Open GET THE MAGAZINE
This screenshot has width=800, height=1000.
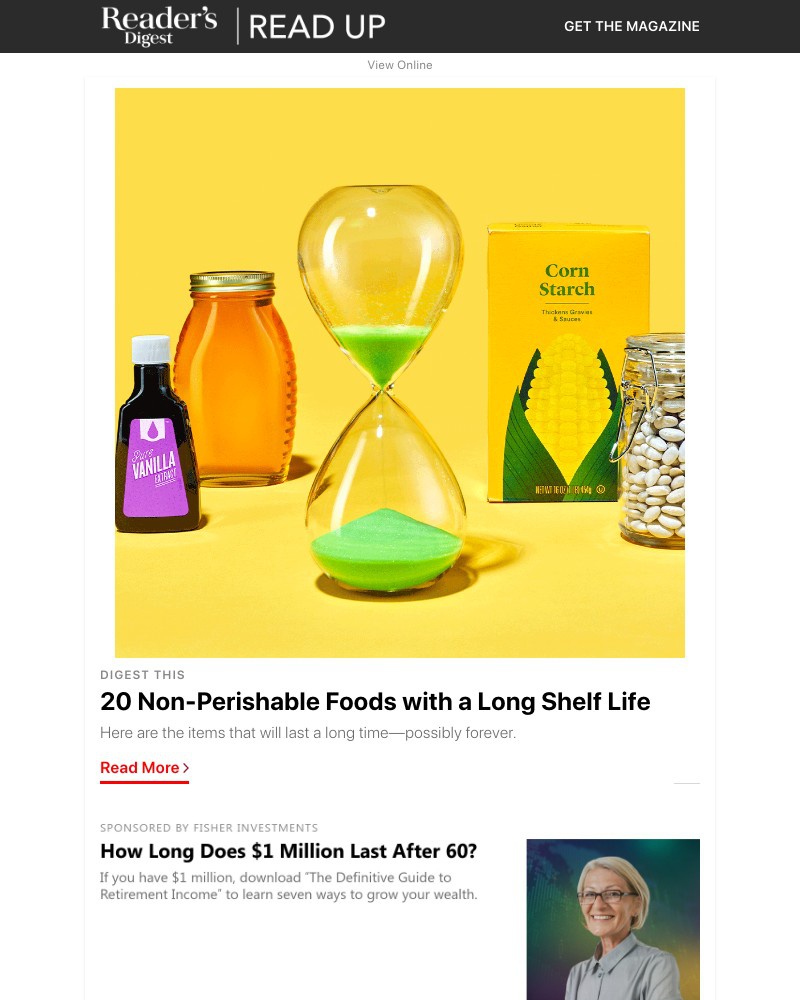(631, 26)
